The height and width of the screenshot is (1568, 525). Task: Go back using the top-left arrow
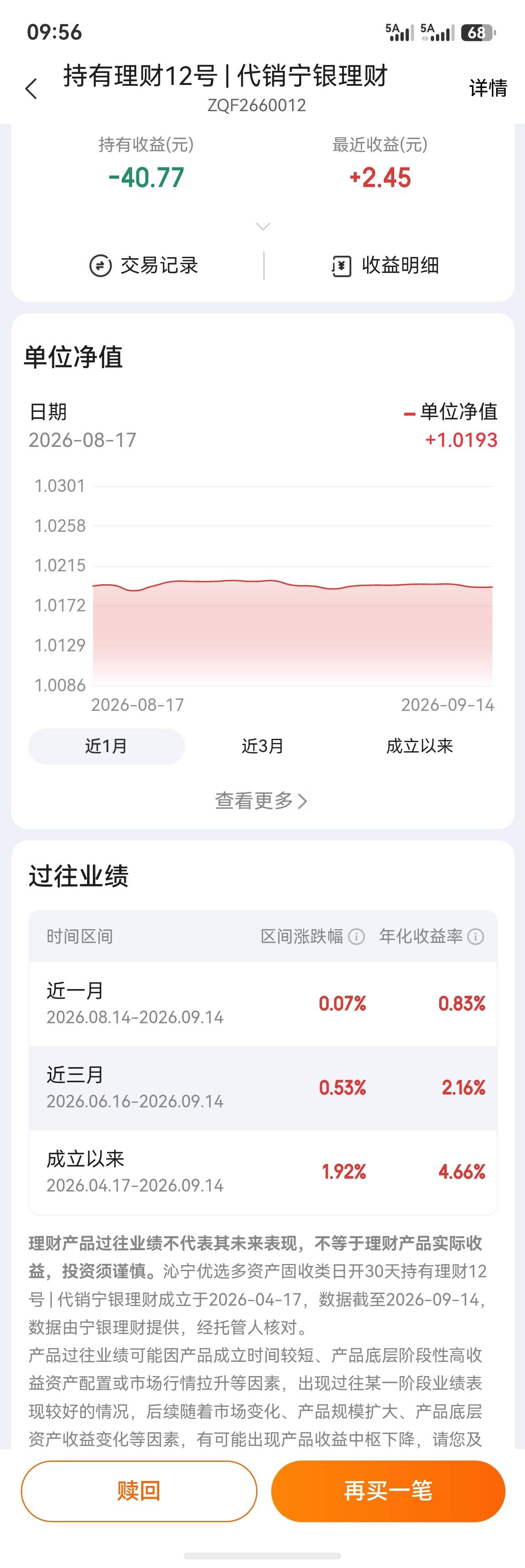pyautogui.click(x=31, y=89)
